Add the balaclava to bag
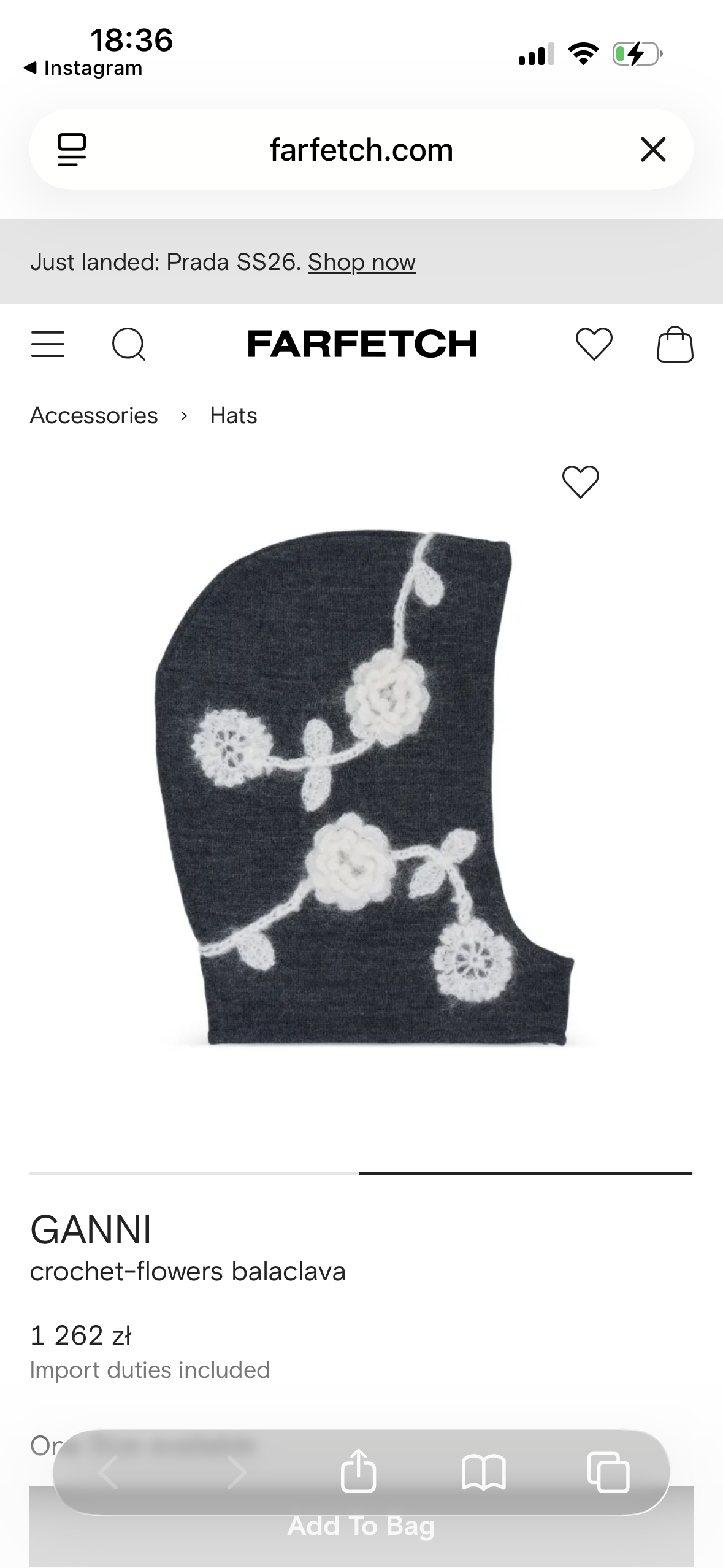 pyautogui.click(x=361, y=1534)
